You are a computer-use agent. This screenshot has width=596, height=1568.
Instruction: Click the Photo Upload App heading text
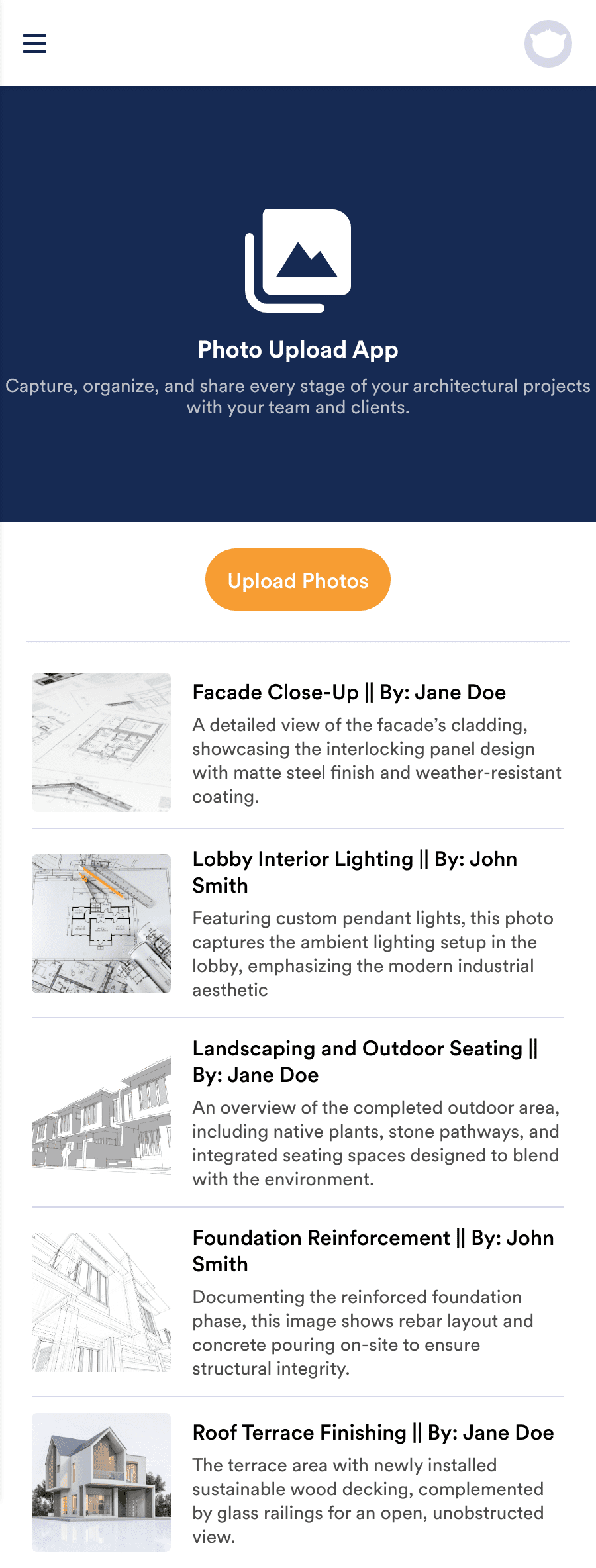click(x=297, y=349)
